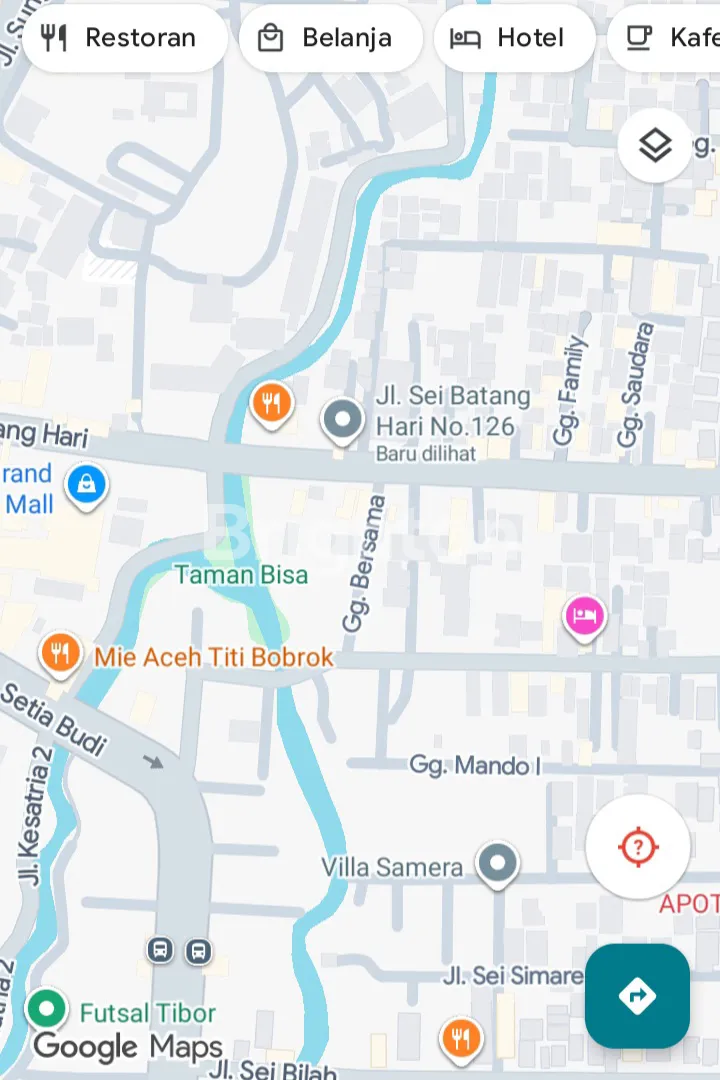This screenshot has height=1080, width=720.
Task: Open restaurant marker near Jl. Sei Bilah
Action: [x=461, y=1038]
